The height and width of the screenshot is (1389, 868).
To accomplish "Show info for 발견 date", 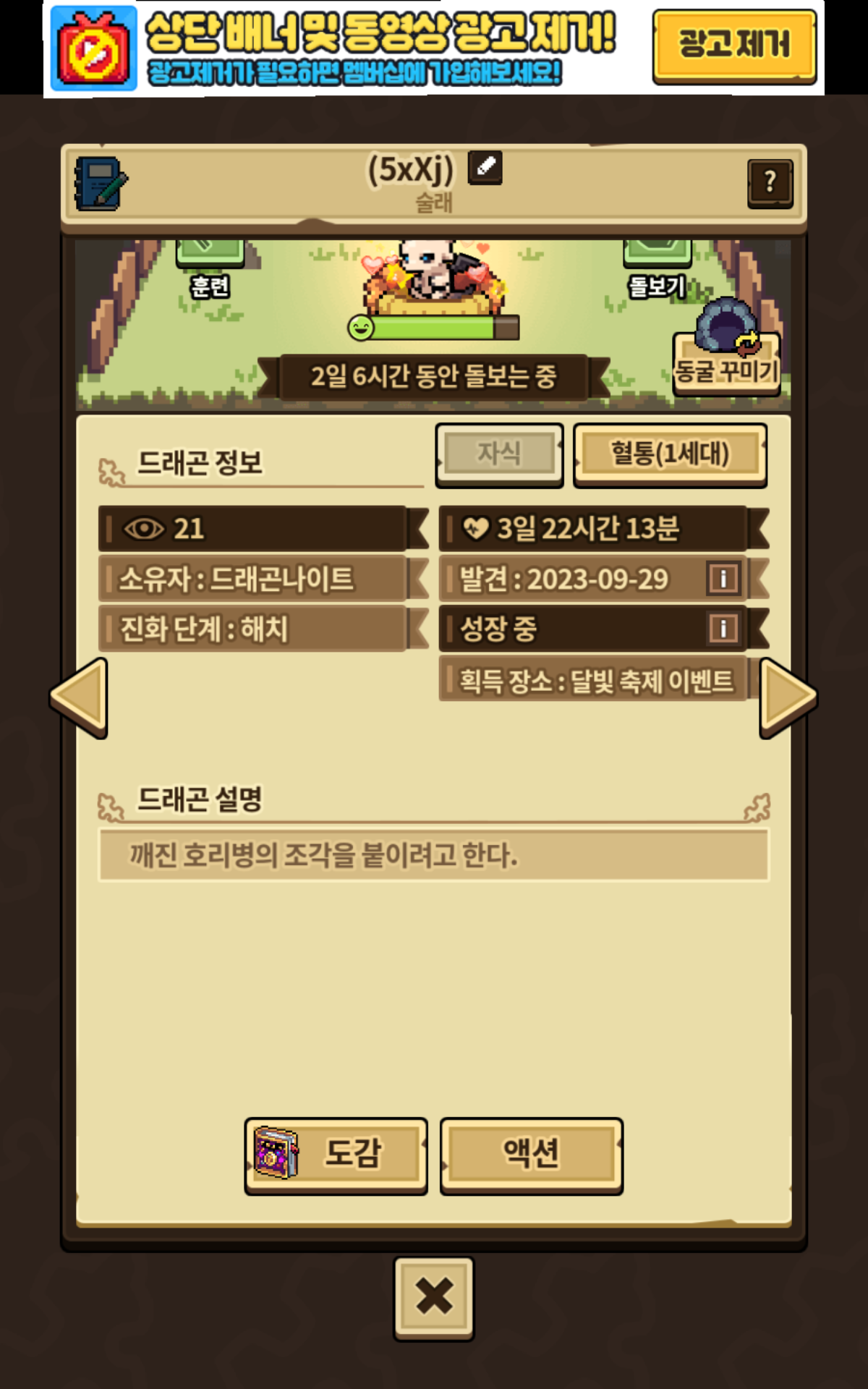I will pos(723,579).
